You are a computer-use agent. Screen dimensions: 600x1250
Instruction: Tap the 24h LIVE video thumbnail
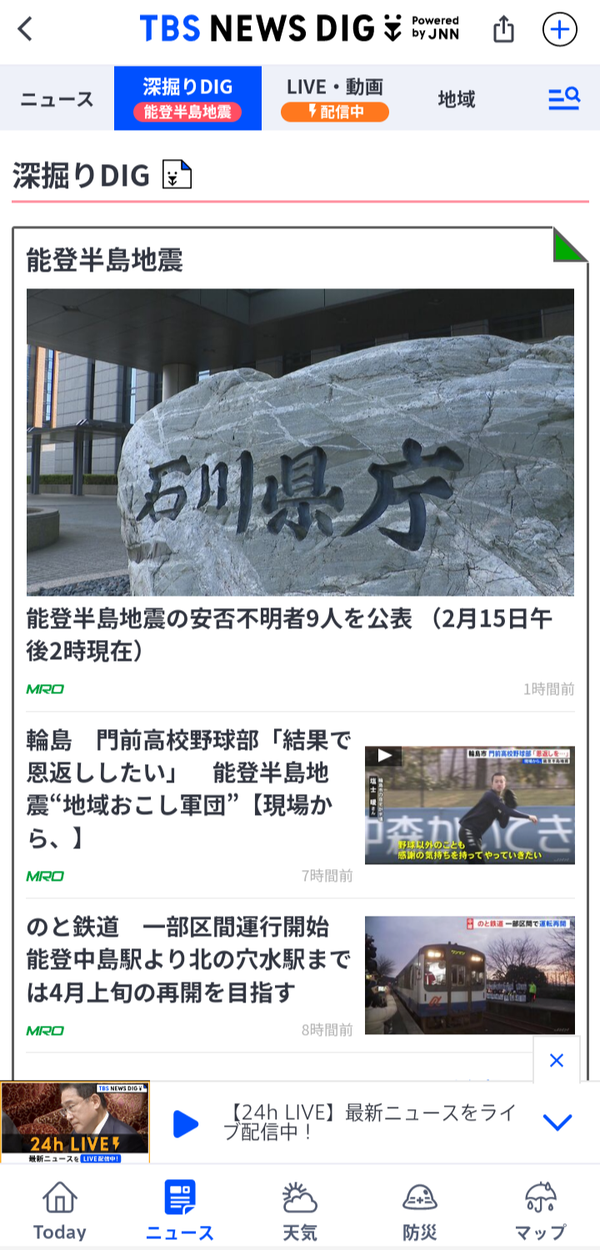(x=75, y=1122)
